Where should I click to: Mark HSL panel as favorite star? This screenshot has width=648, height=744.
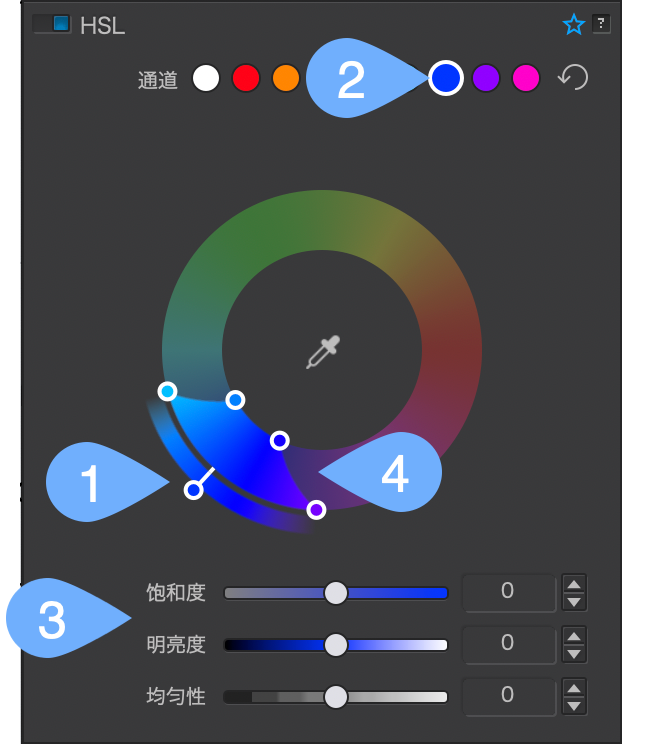click(573, 24)
